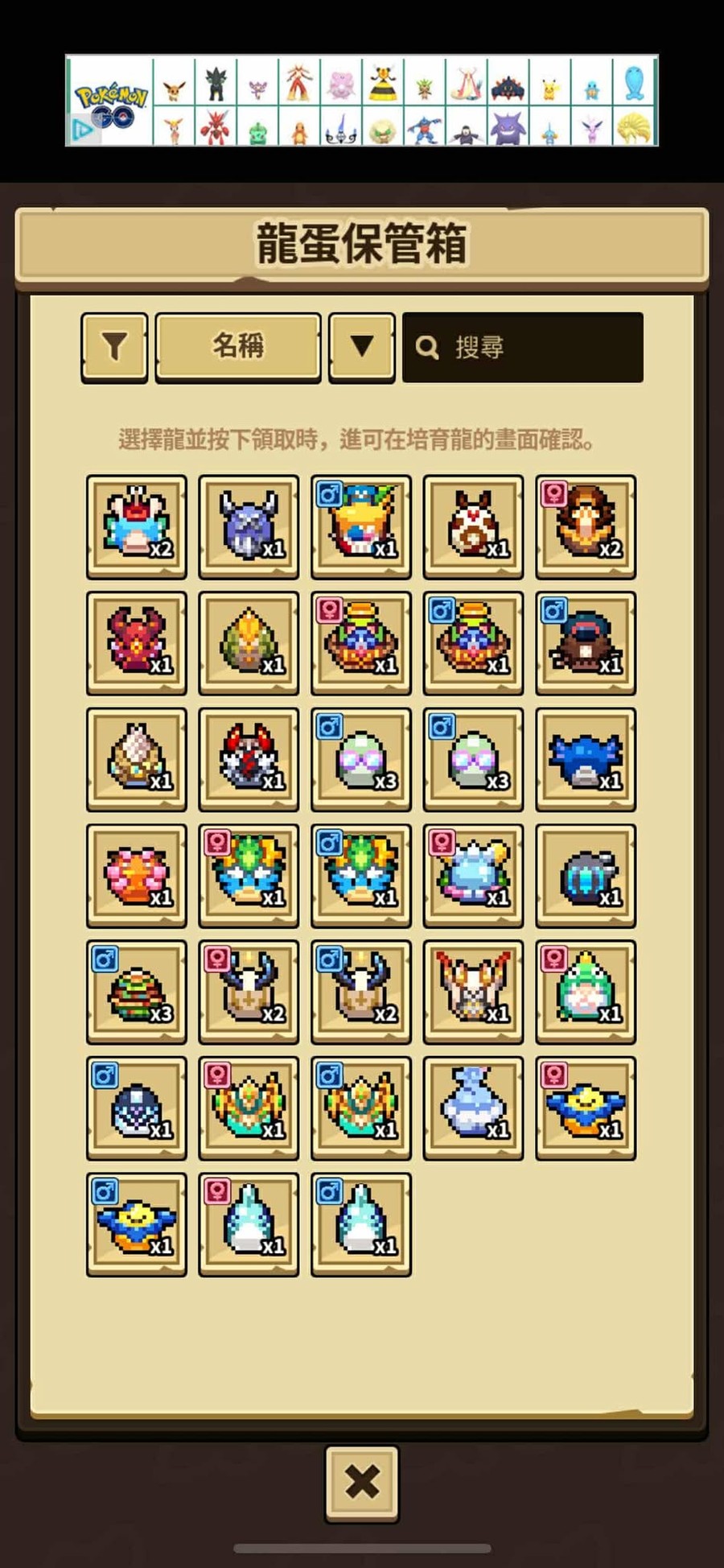This screenshot has width=724, height=1568.
Task: Pick the red-crowned blue egg marked x2
Action: pos(137,526)
